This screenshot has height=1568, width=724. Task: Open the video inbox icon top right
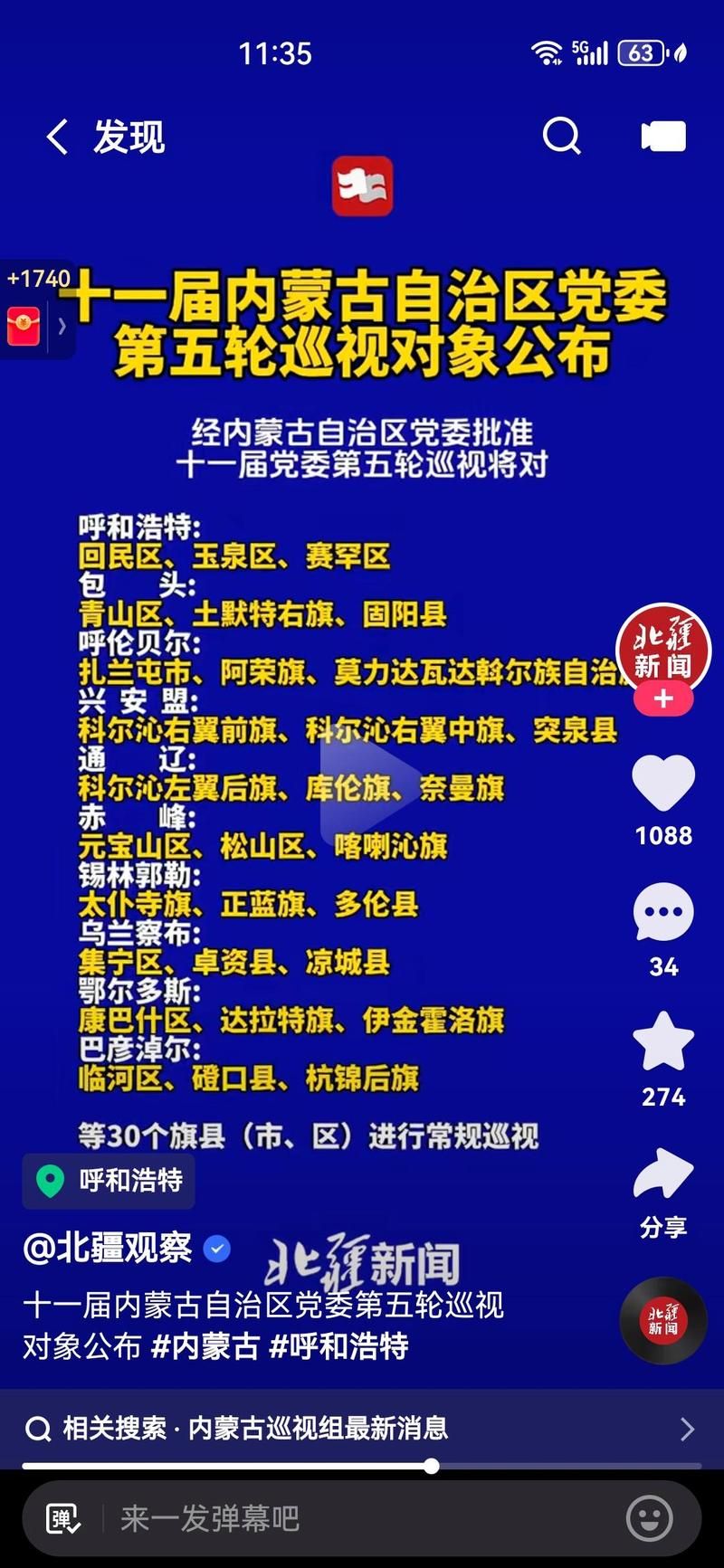[662, 136]
